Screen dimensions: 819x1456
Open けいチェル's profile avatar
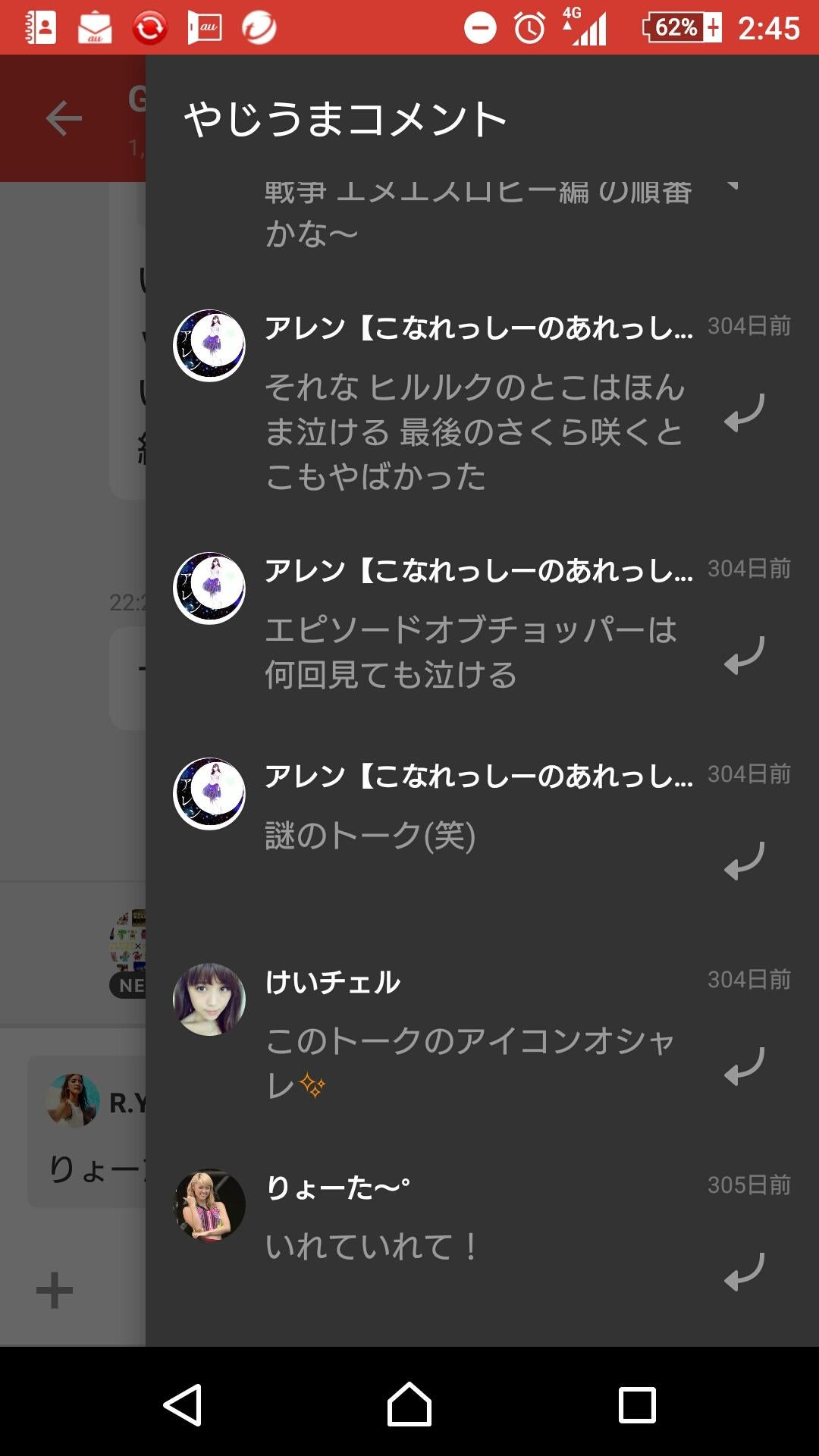click(209, 997)
